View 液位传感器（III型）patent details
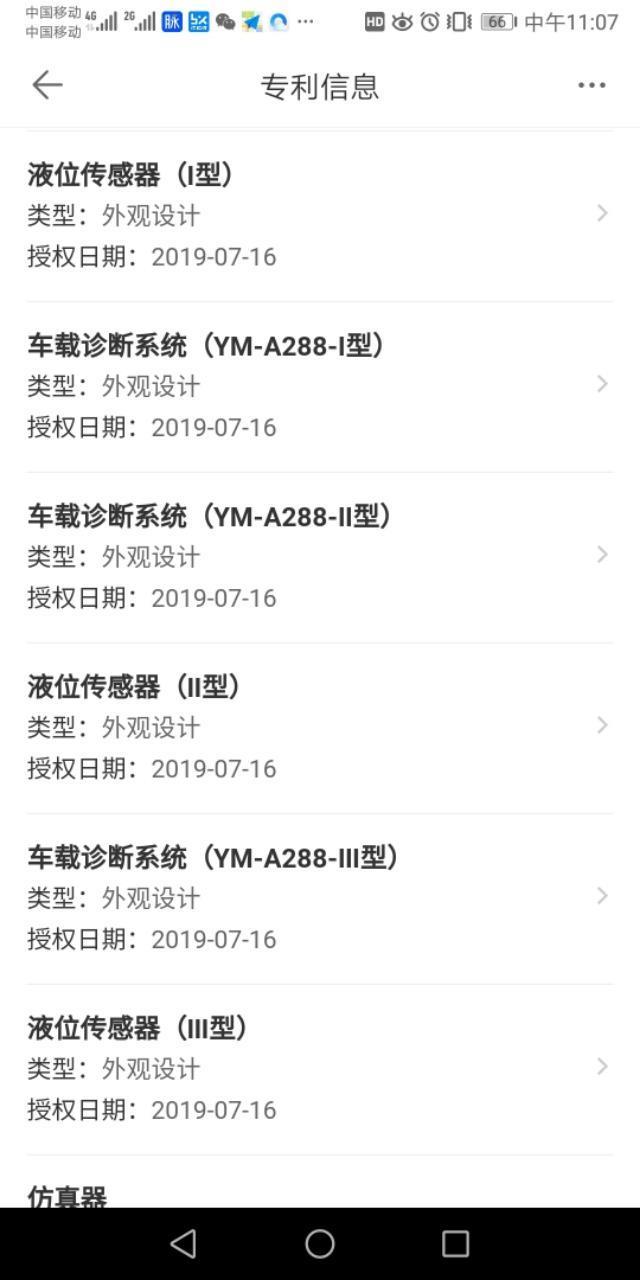The image size is (640, 1280). point(320,1068)
